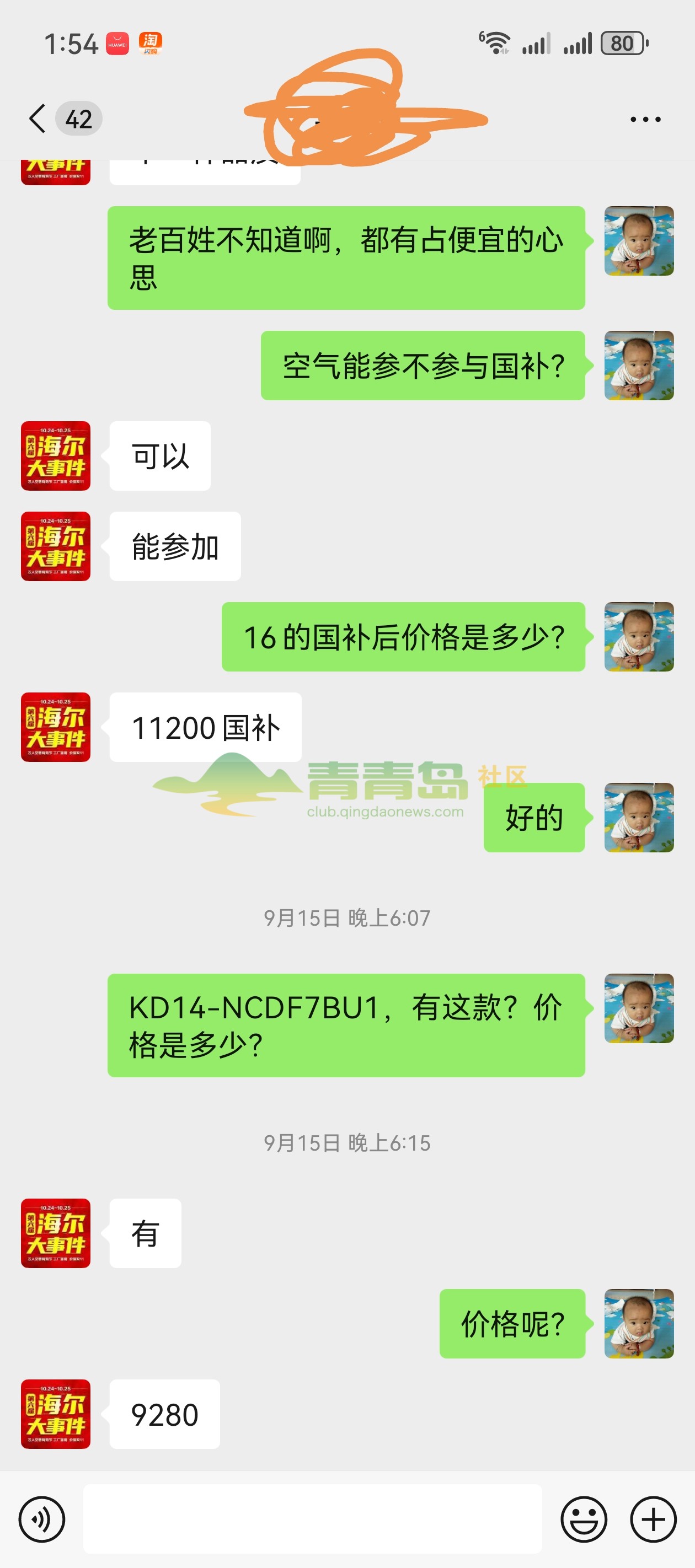Tap the message text field

(312, 1519)
